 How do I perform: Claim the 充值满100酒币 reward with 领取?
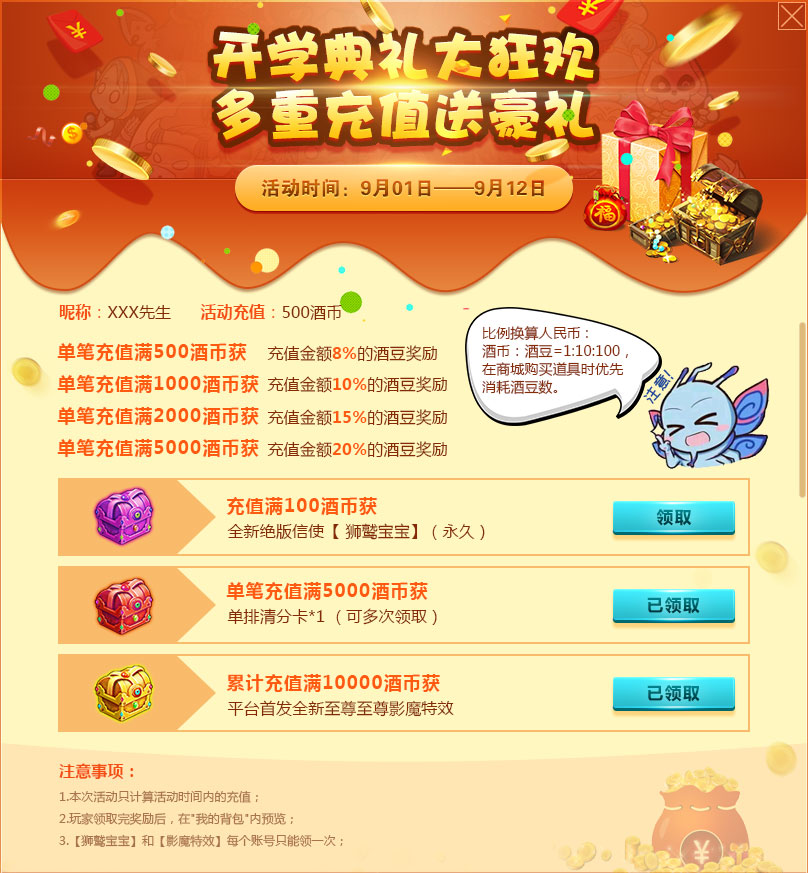click(x=673, y=518)
